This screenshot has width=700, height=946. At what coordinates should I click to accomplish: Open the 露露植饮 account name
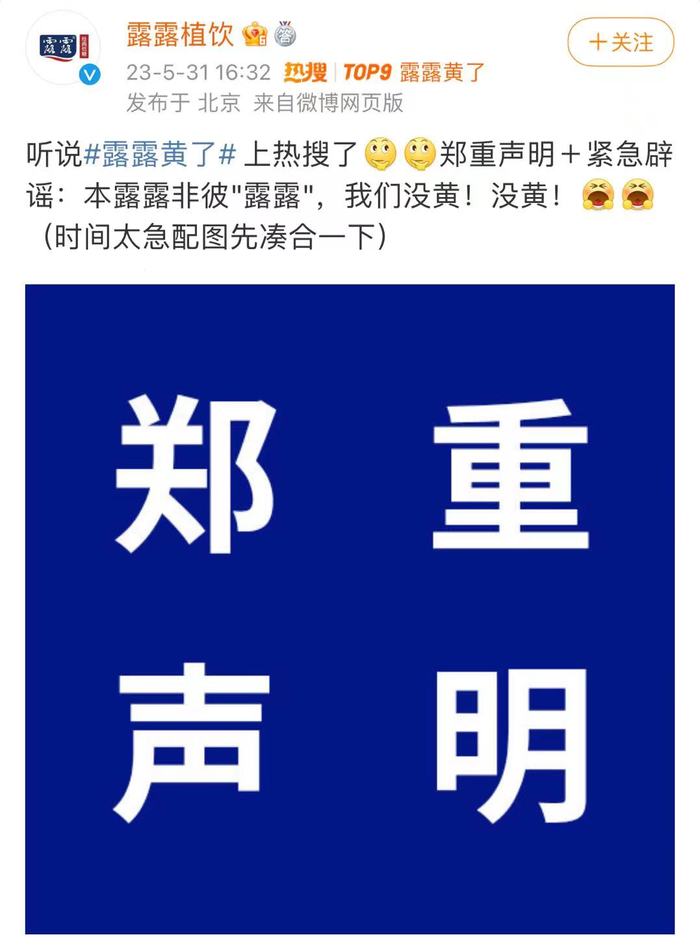(179, 36)
